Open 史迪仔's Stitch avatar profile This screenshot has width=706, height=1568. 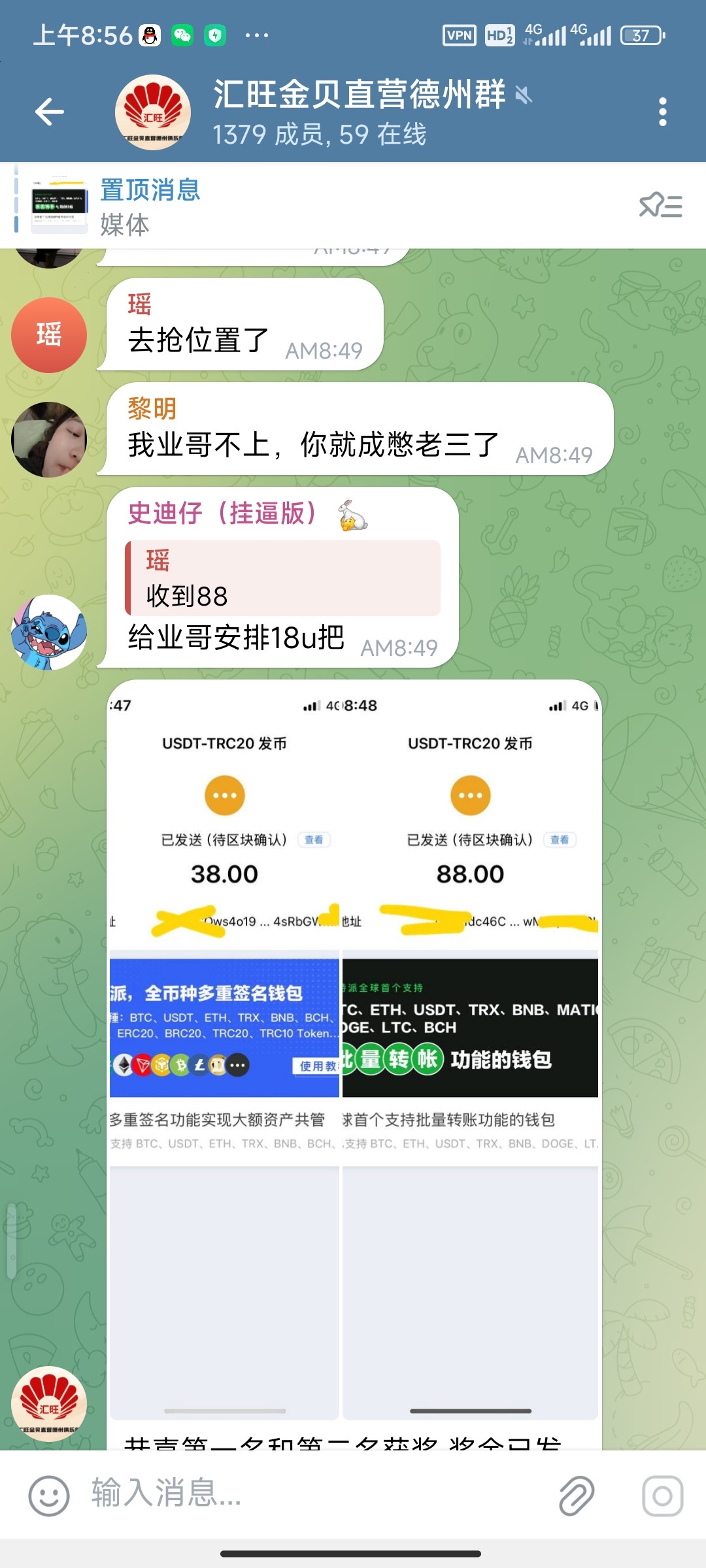click(x=49, y=632)
